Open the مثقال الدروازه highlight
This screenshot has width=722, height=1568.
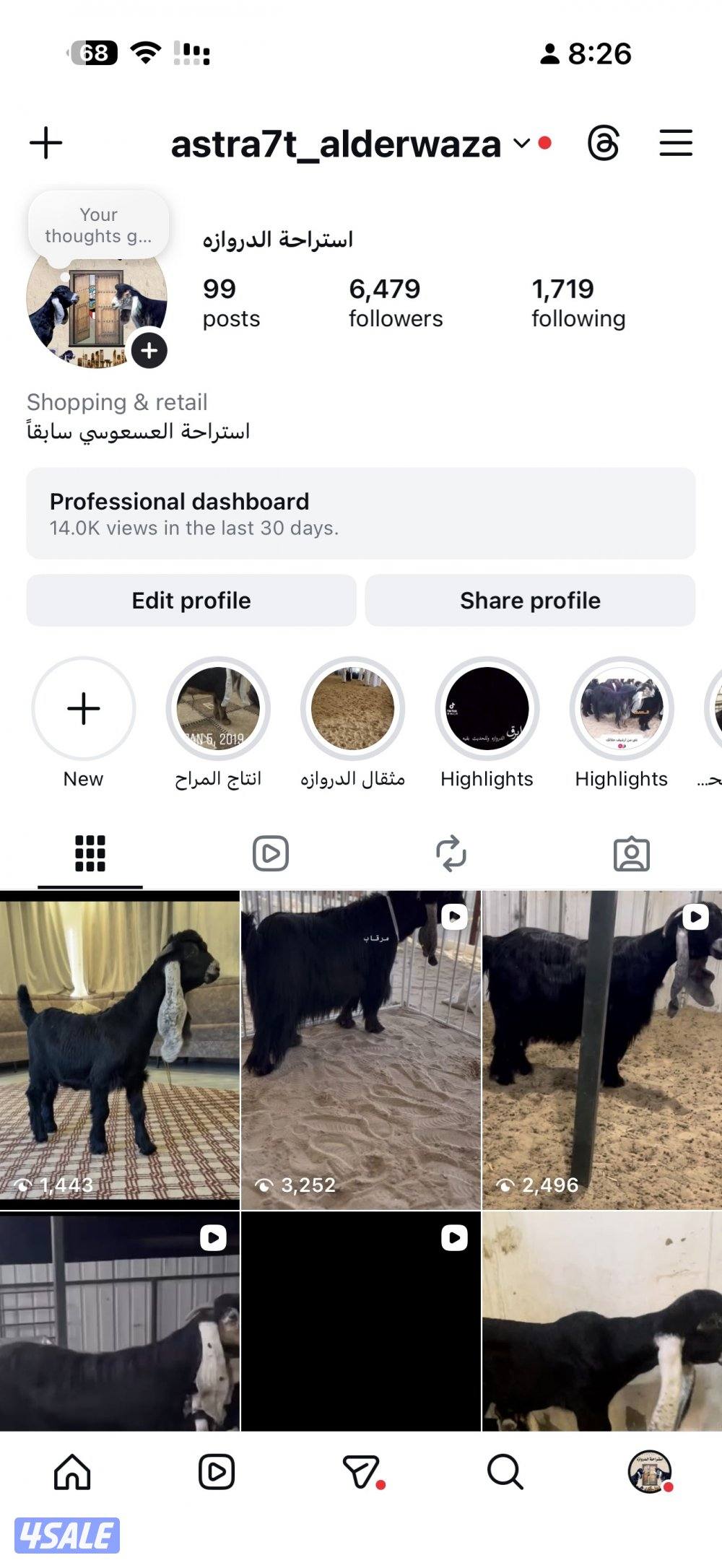click(352, 709)
